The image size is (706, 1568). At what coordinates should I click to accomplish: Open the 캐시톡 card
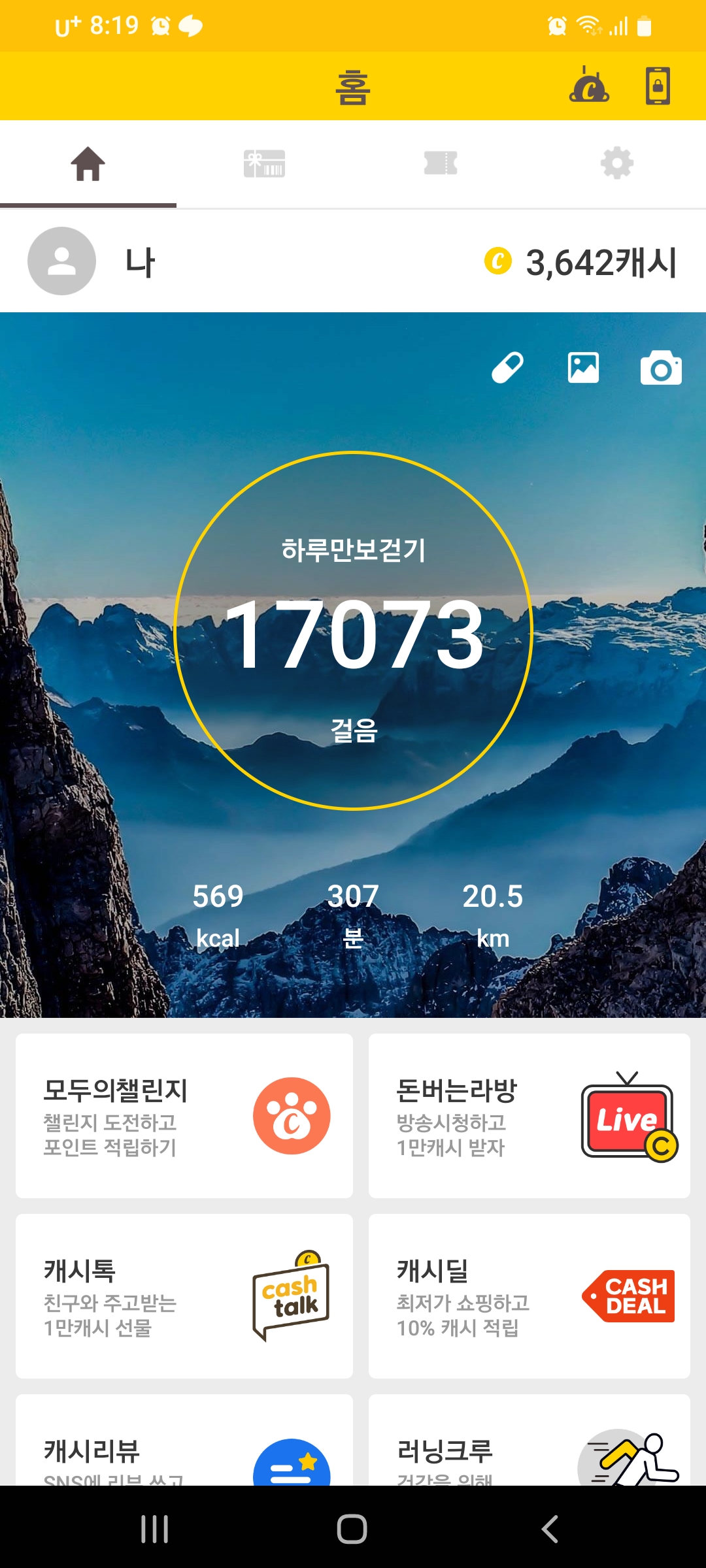point(184,1296)
